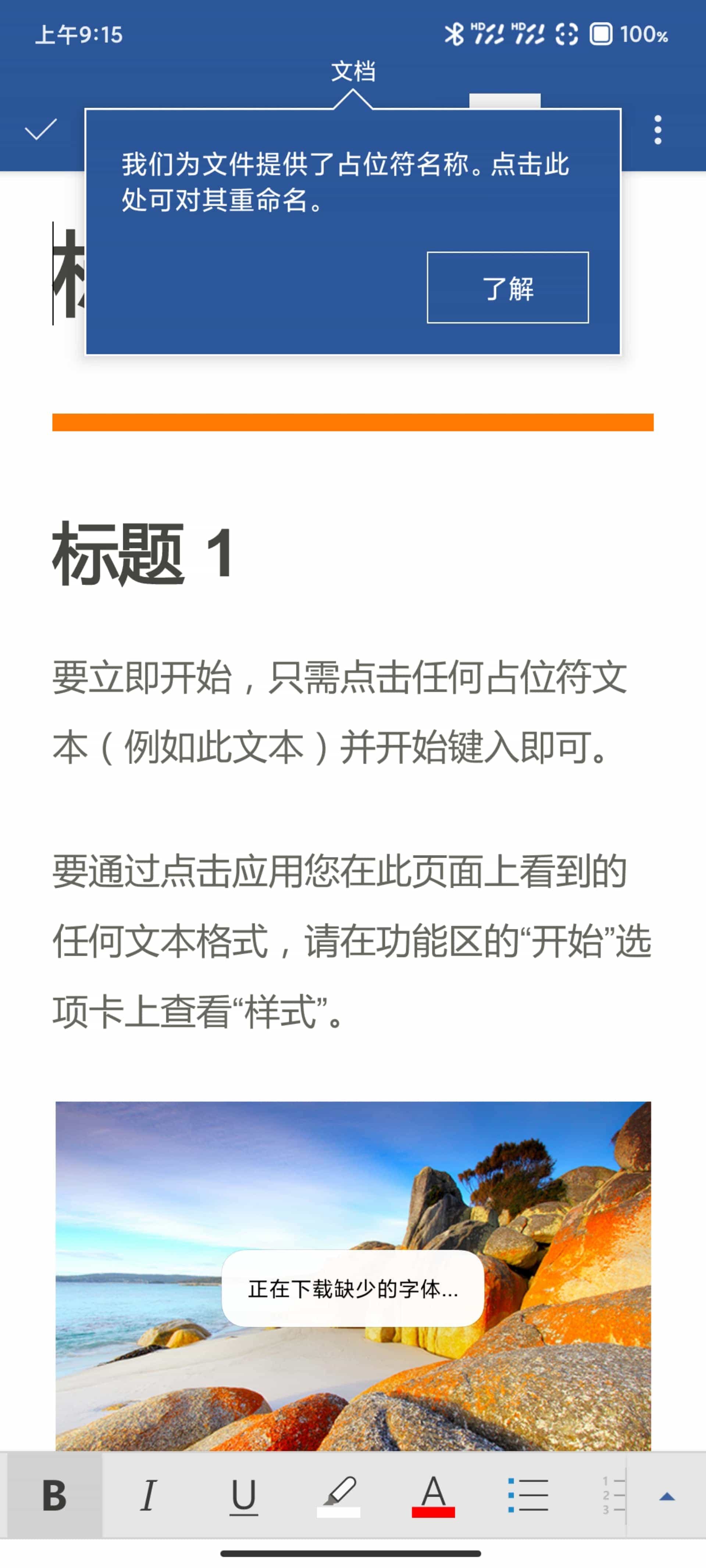Toggle underline formatting

pyautogui.click(x=243, y=1495)
